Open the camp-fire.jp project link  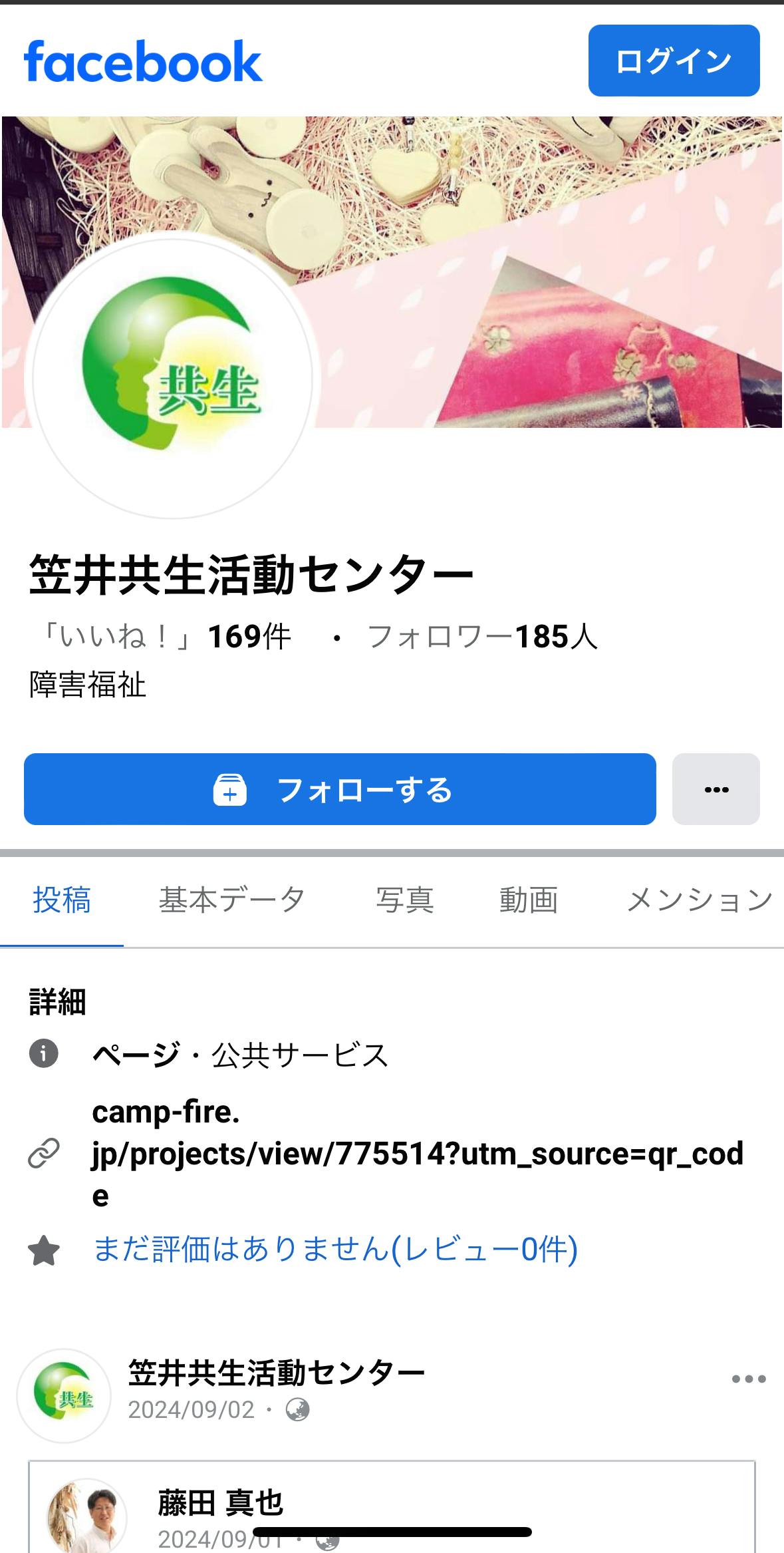click(x=417, y=1152)
